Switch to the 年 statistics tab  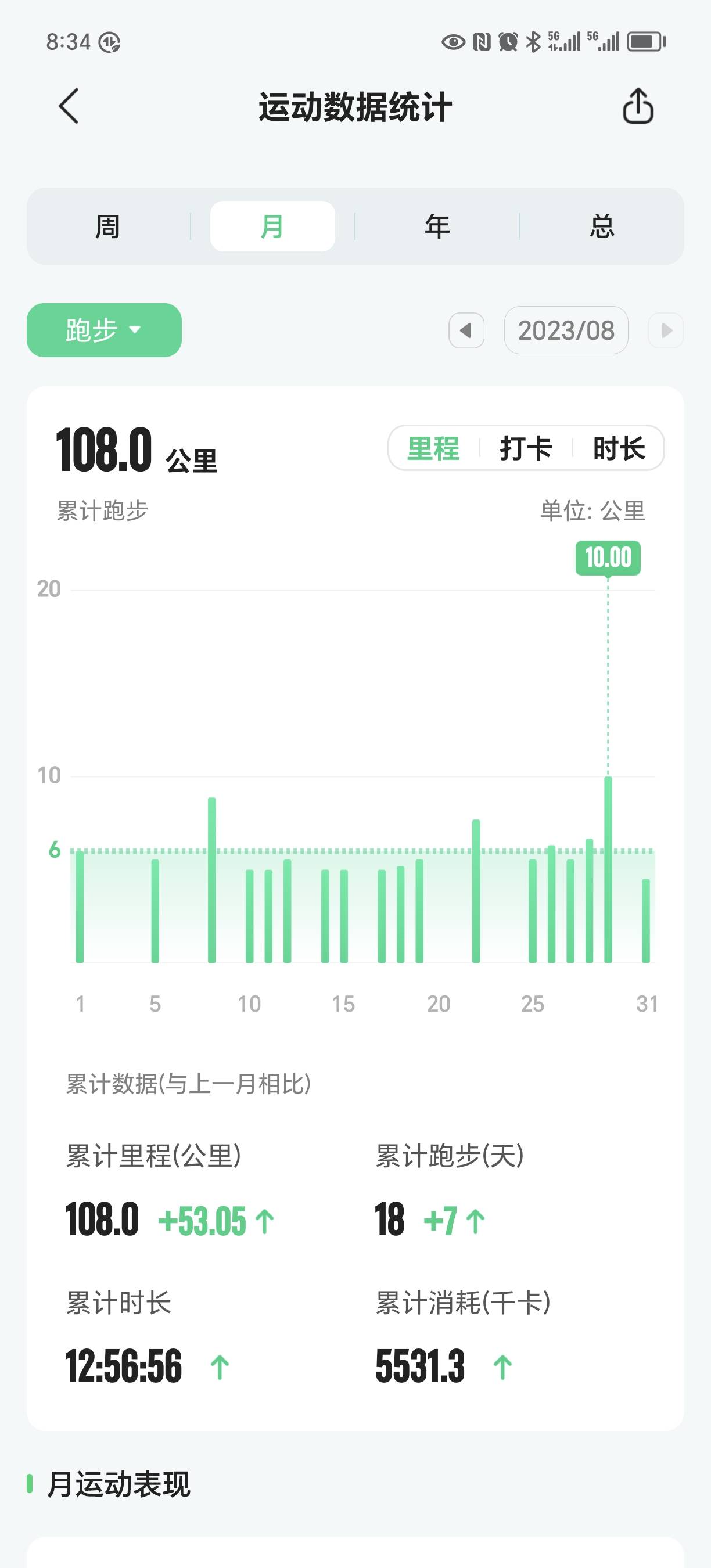point(437,225)
